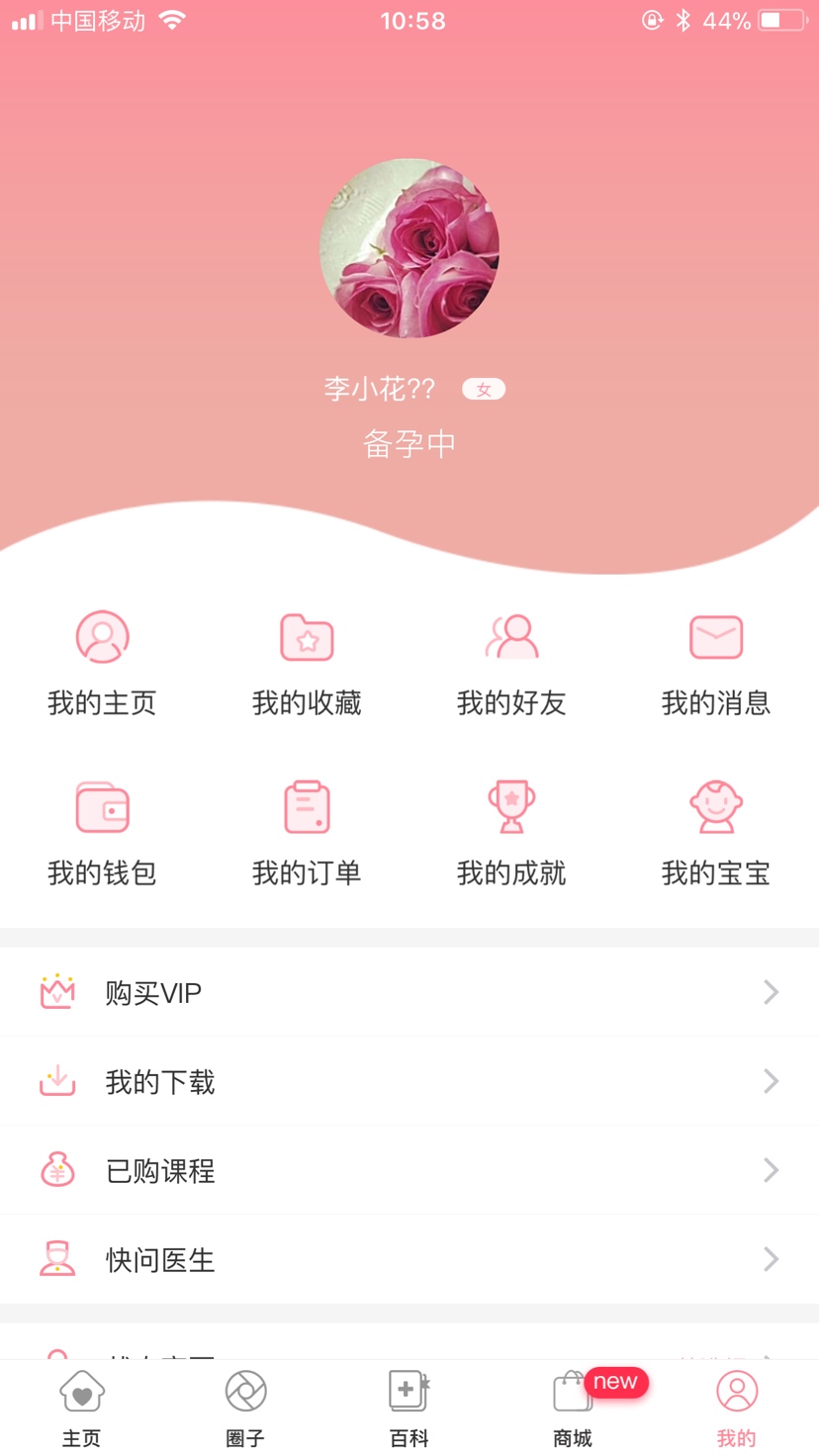Open the 购买VIP row
Viewport: 819px width, 1456px height.
[x=409, y=992]
